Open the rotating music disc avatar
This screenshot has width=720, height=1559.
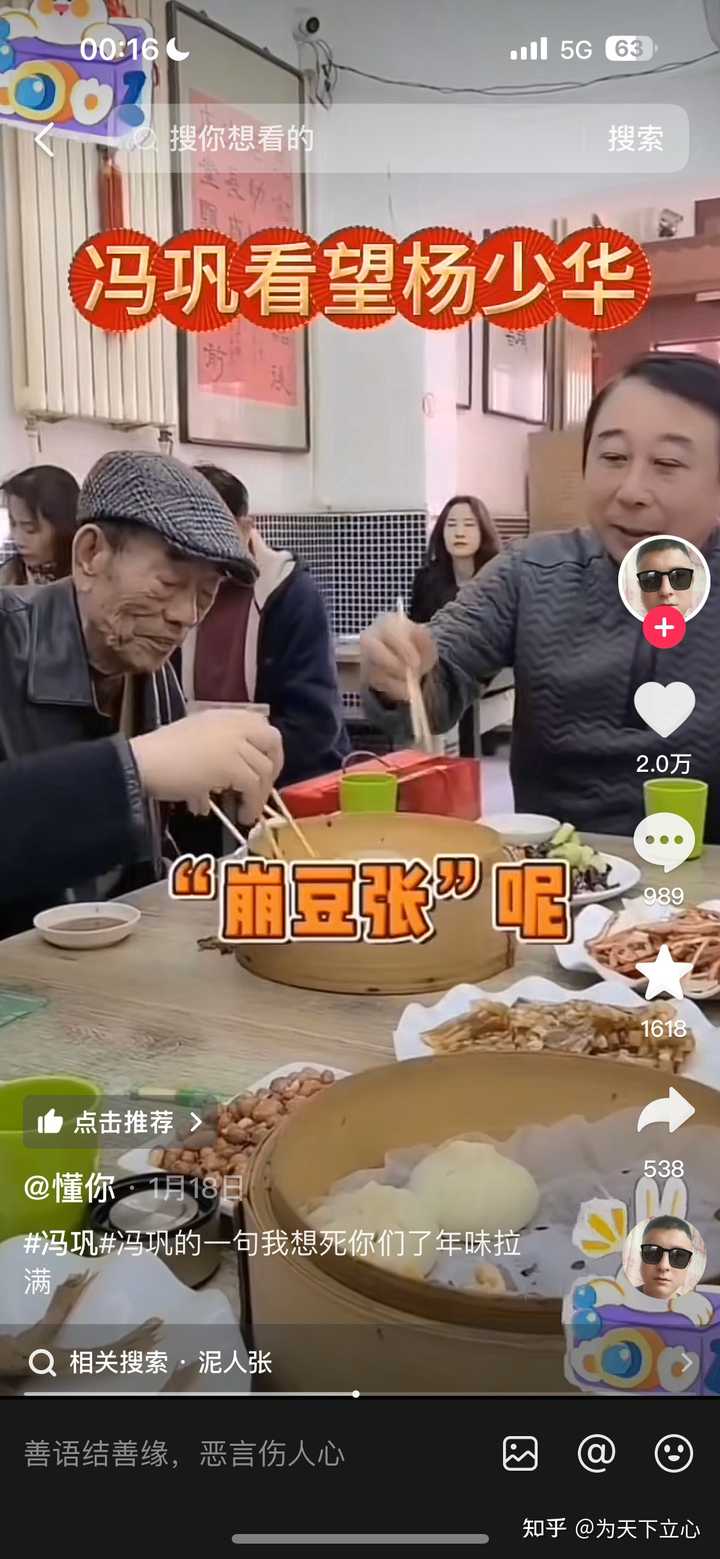pyautogui.click(x=664, y=1257)
